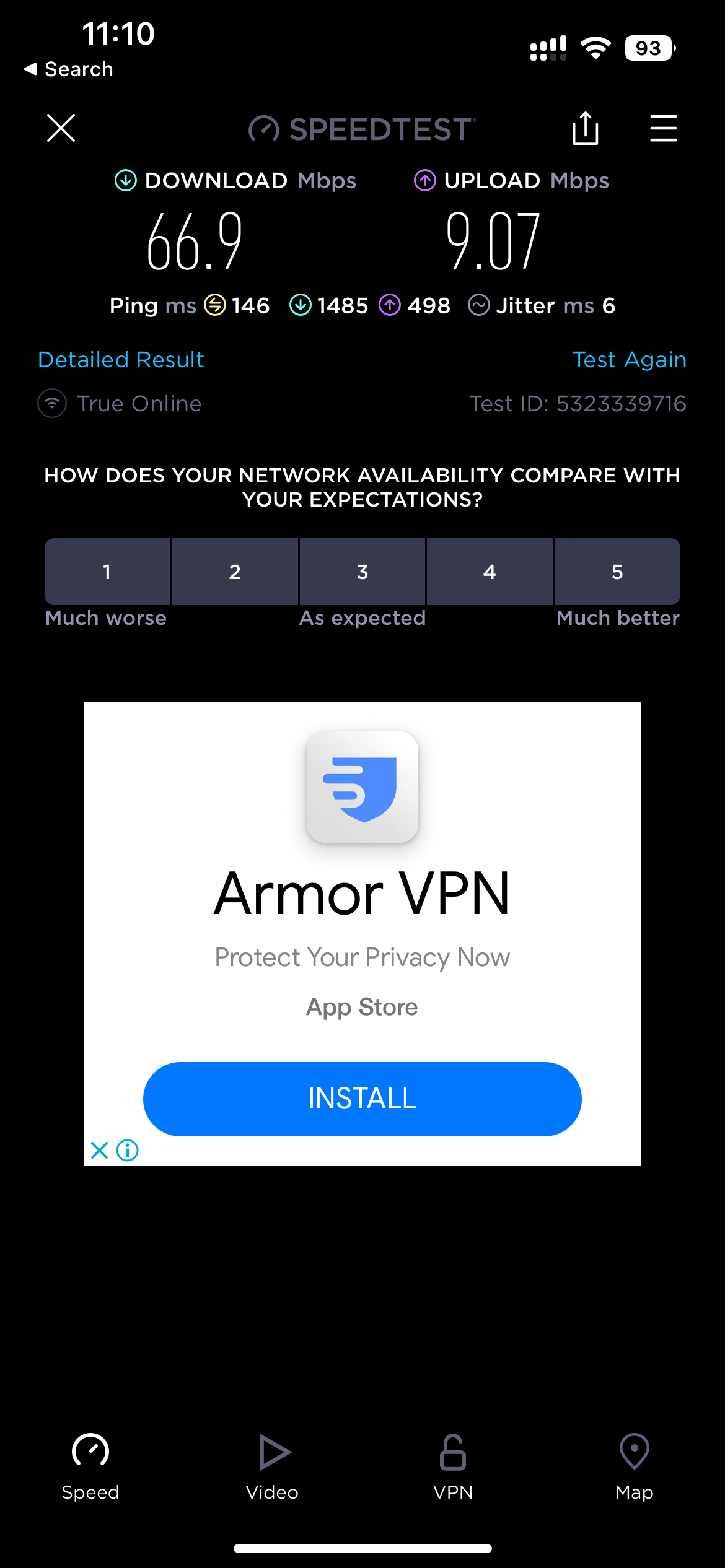Tap Test Again to rerun test
The width and height of the screenshot is (725, 1568).
[629, 360]
